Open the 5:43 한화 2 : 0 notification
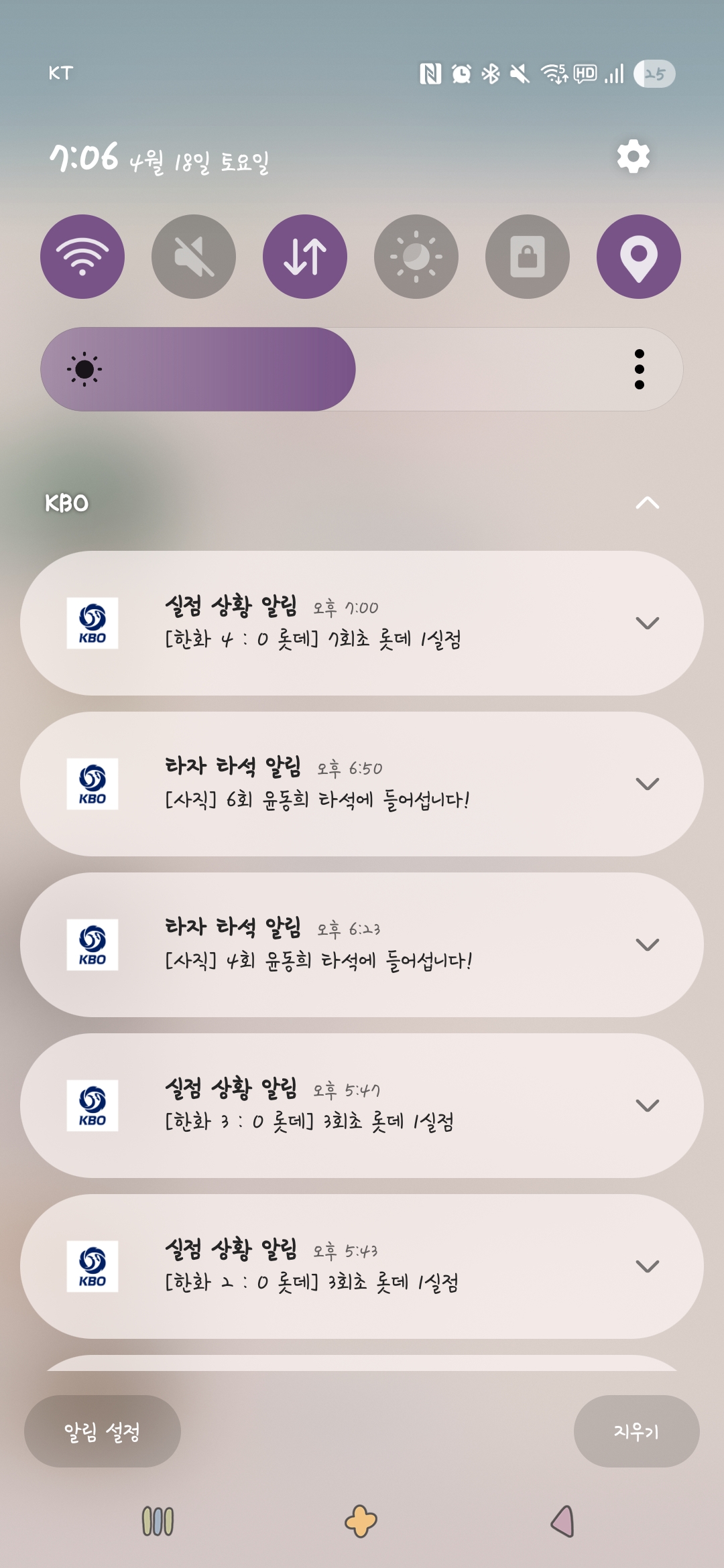 pyautogui.click(x=362, y=1266)
